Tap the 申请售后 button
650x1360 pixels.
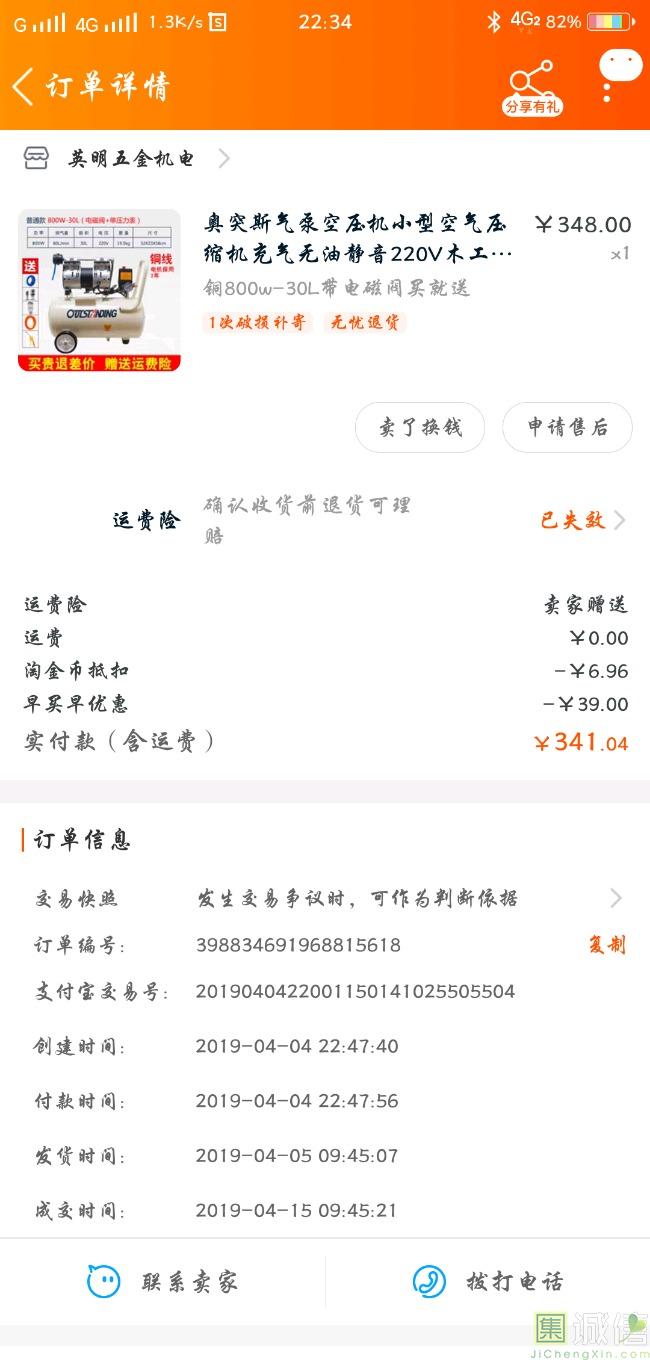(567, 427)
